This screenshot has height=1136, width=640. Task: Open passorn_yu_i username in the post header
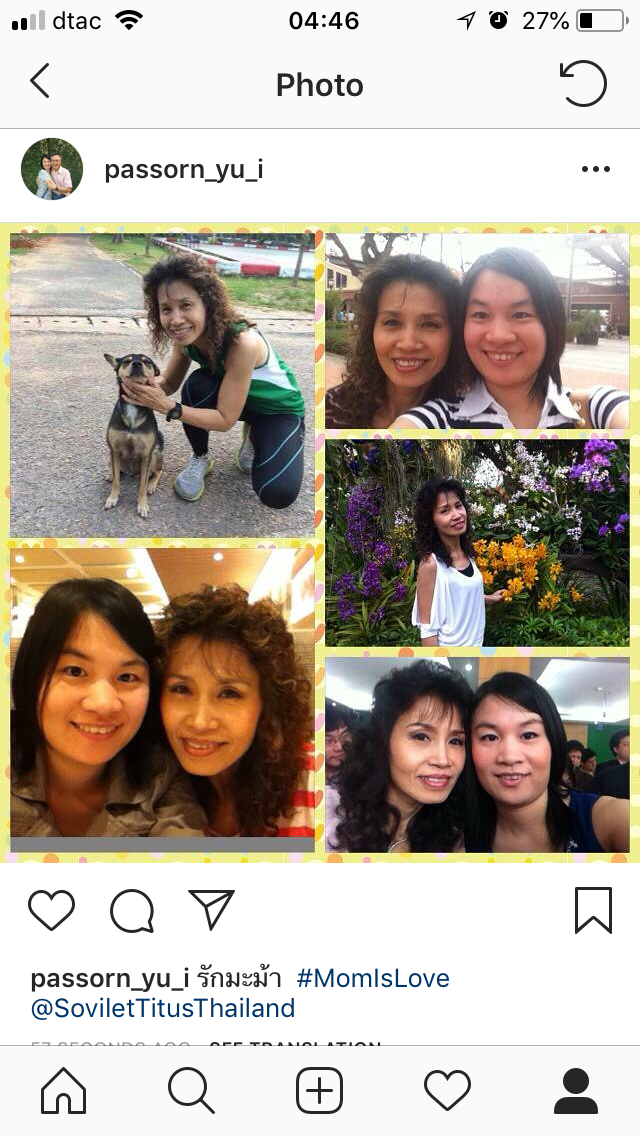coord(184,170)
